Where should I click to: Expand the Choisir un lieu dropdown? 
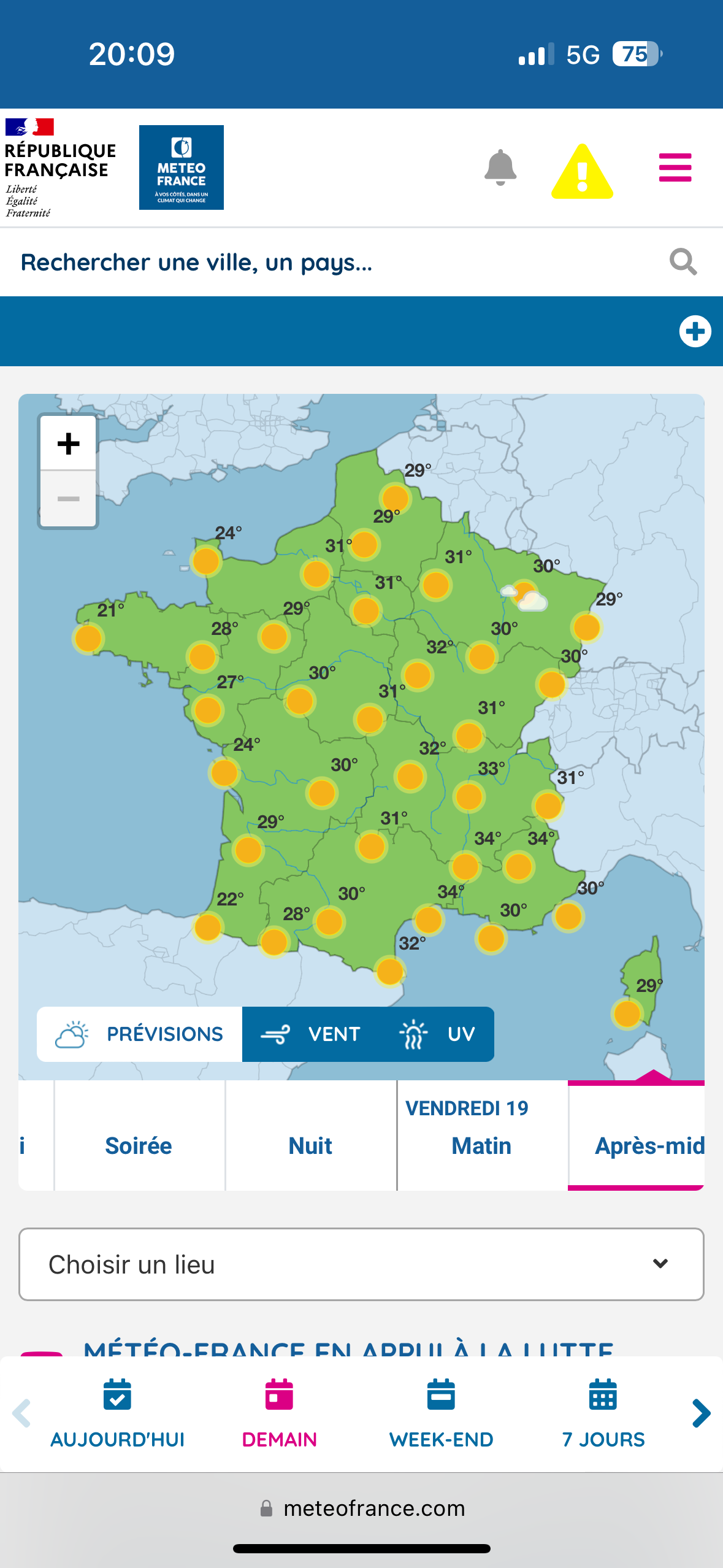[x=361, y=1264]
